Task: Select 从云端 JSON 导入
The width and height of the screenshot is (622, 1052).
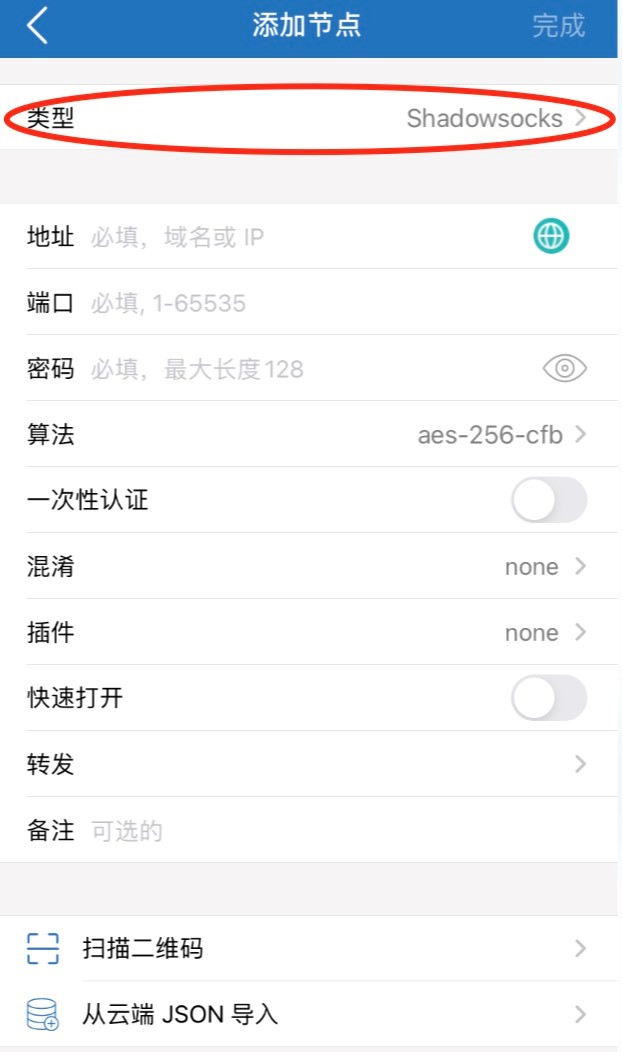Action: tap(309, 1014)
